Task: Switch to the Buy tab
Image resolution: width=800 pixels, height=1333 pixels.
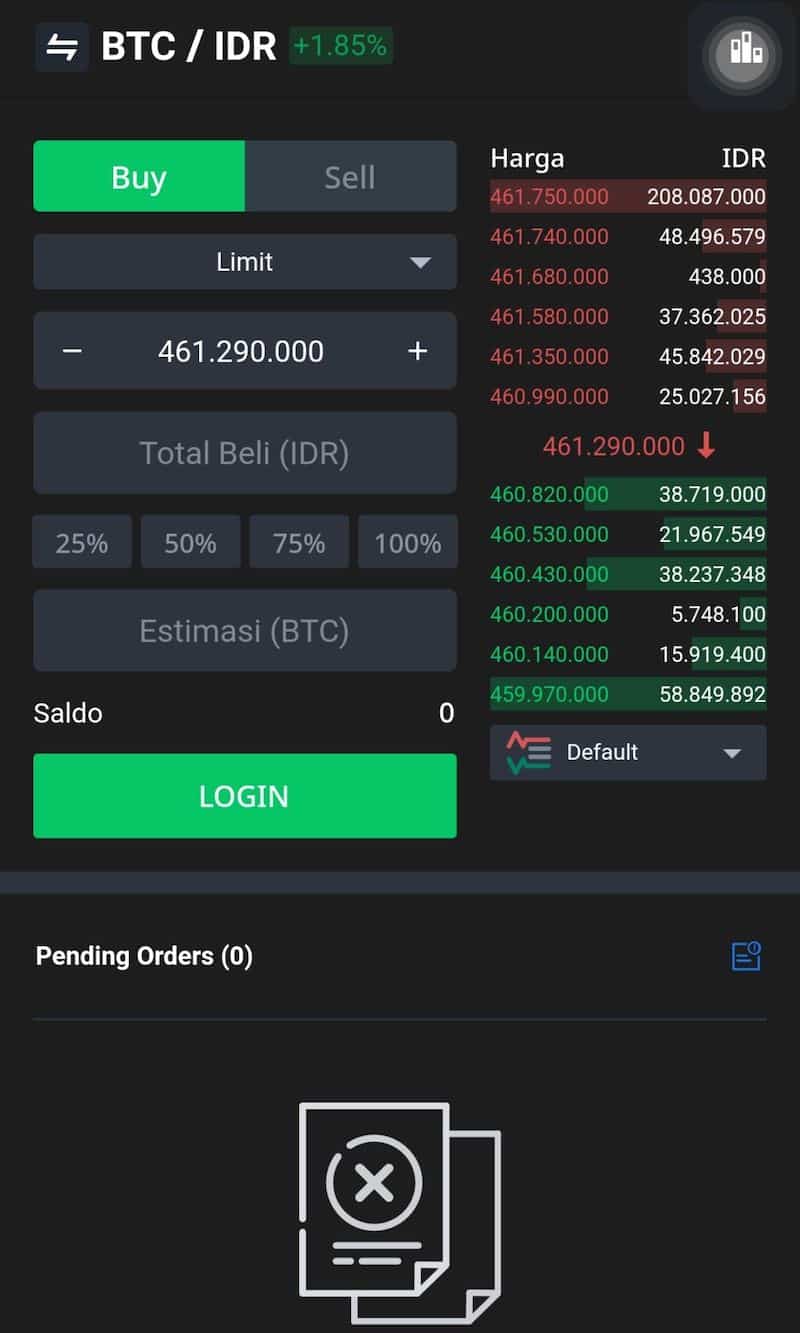Action: (x=139, y=176)
